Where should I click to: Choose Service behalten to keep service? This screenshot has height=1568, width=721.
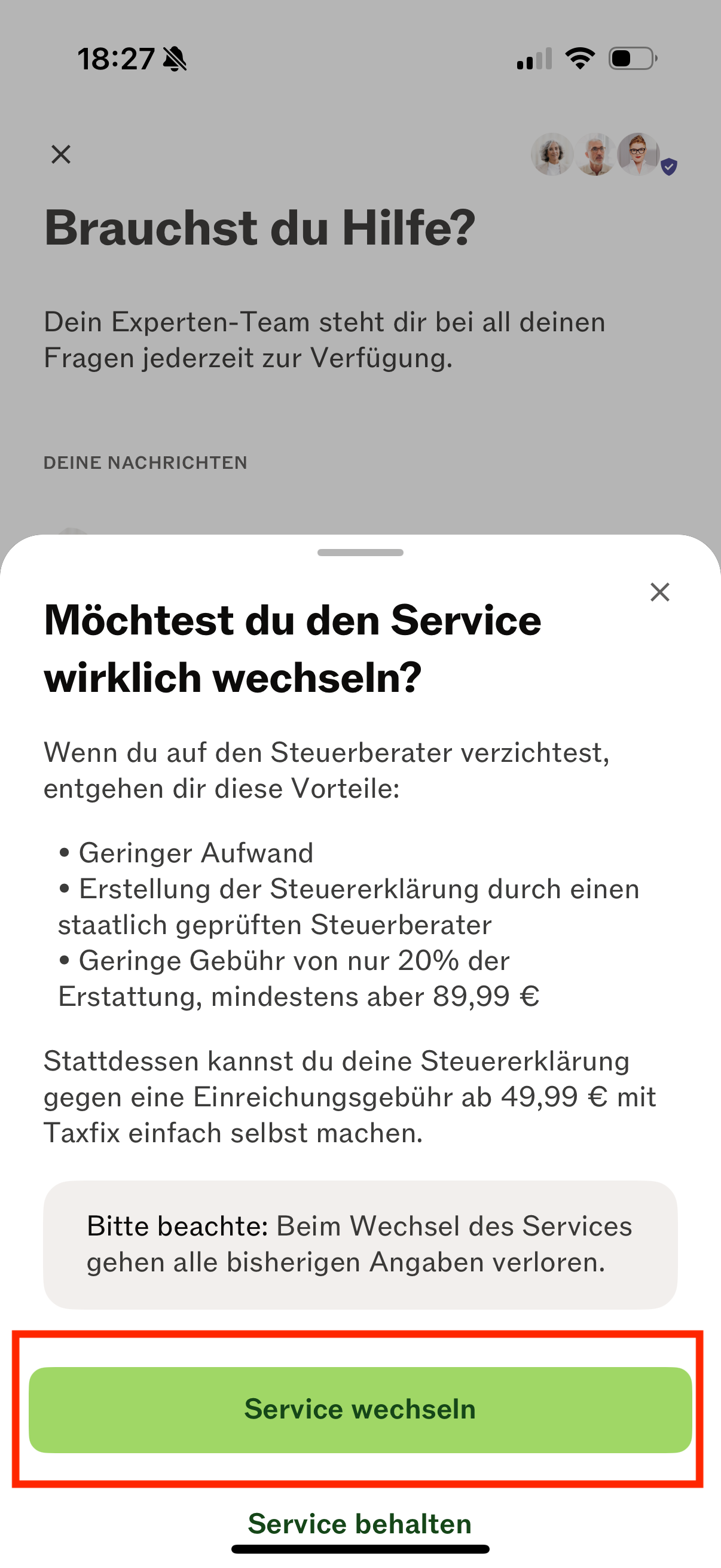360,1524
